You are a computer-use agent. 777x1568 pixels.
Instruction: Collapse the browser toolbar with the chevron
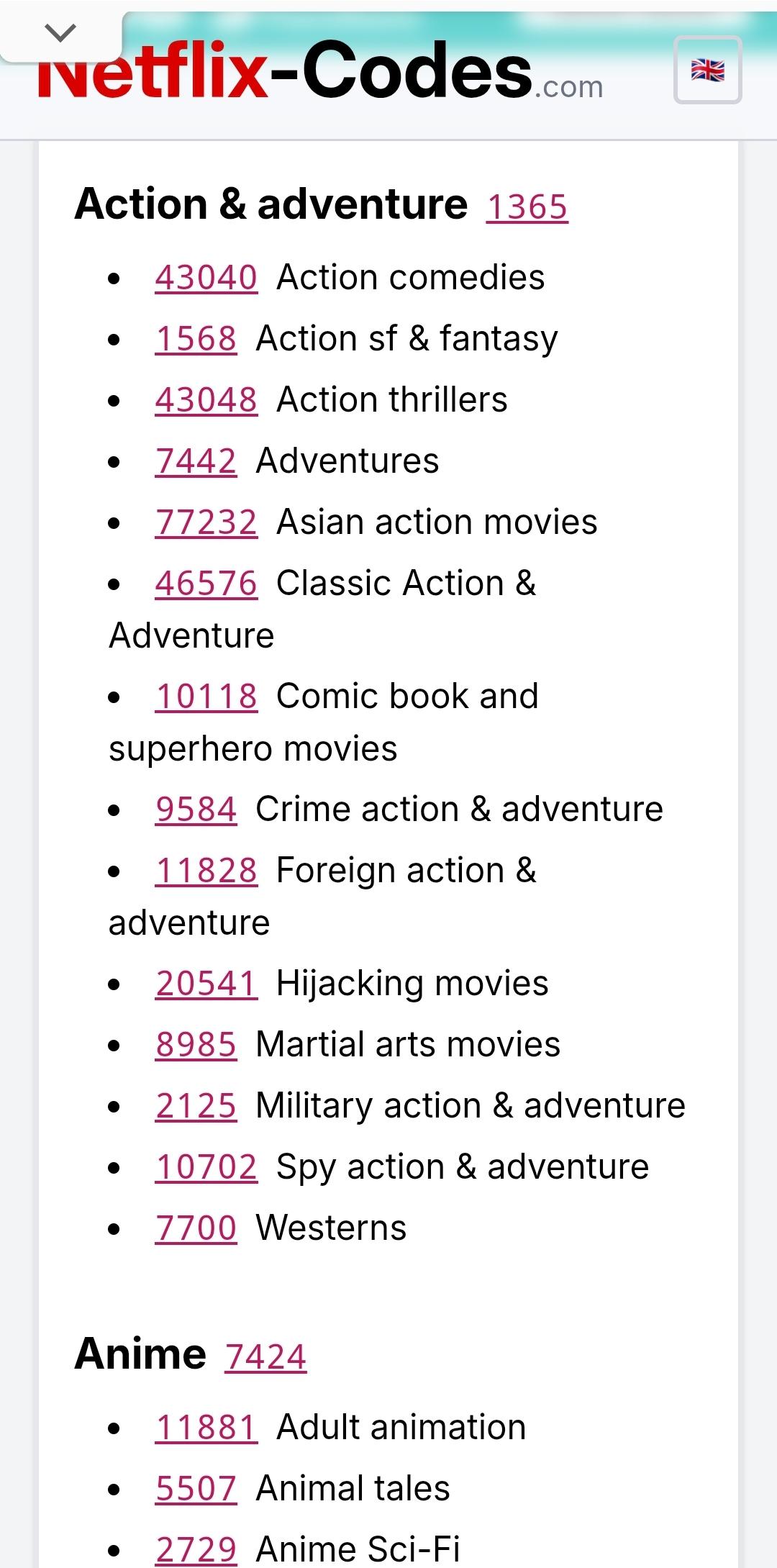61,32
